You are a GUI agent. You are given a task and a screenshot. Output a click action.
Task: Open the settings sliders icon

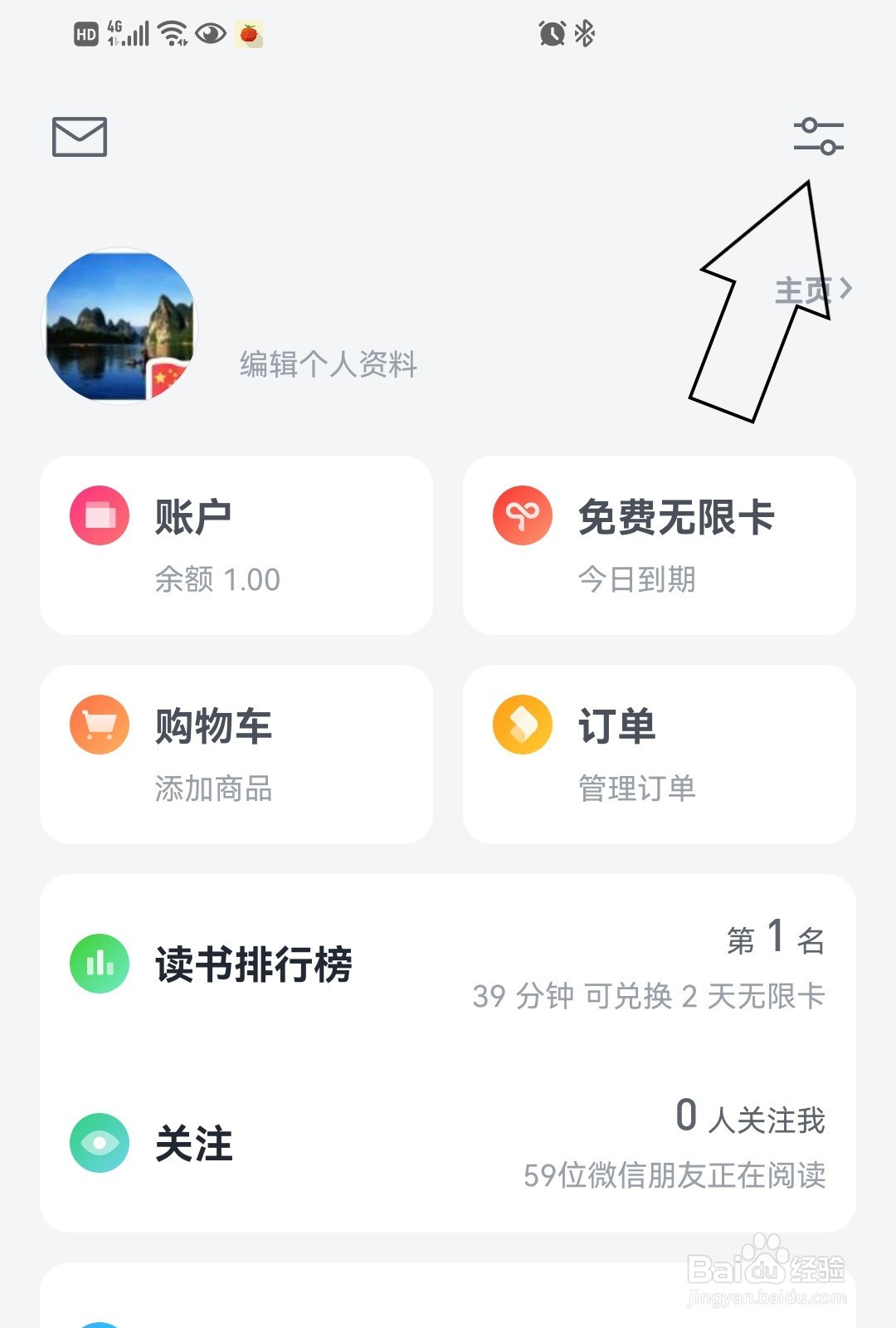[x=818, y=137]
